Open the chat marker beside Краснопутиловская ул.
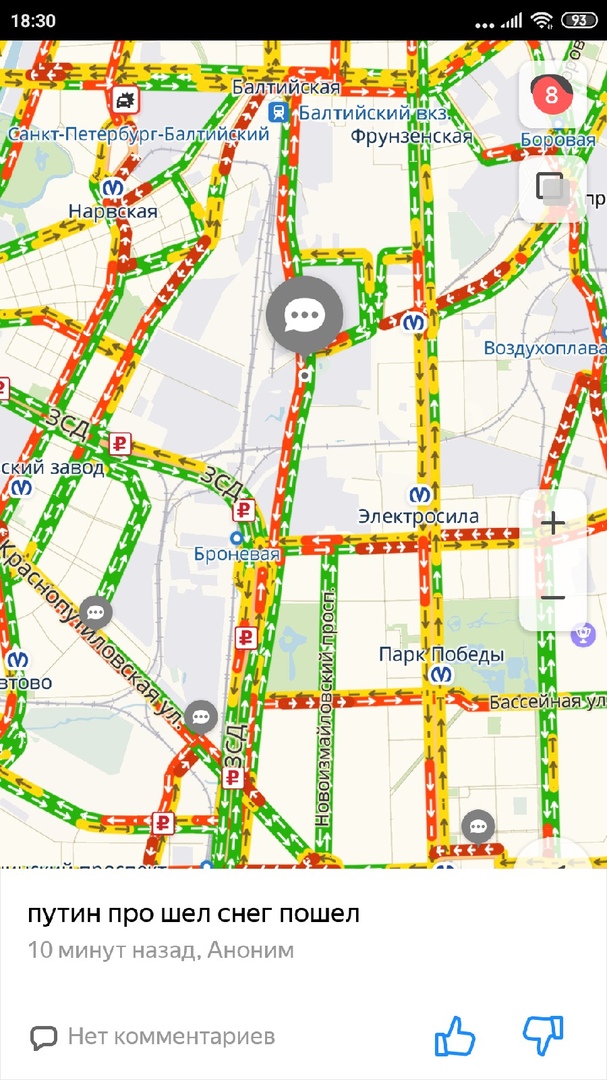 point(95,612)
